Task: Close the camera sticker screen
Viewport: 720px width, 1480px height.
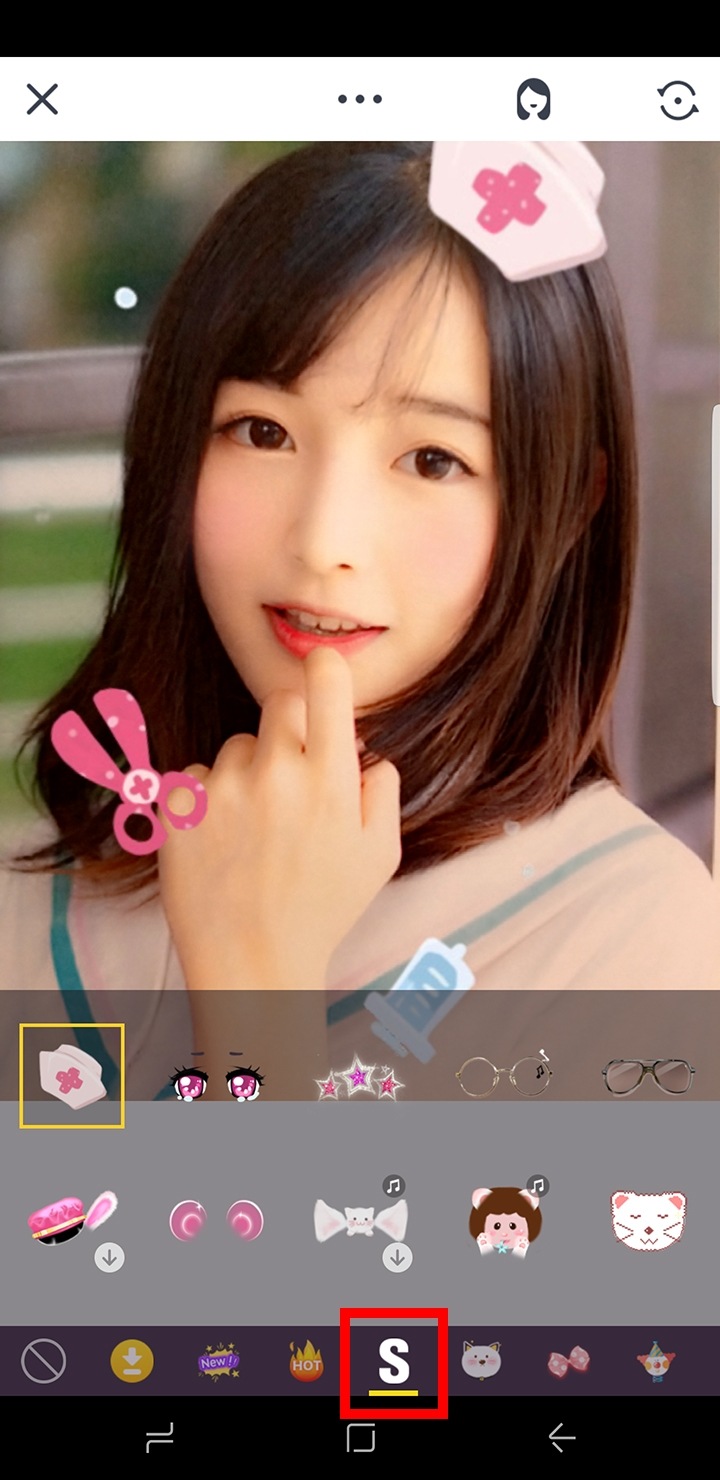Action: [42, 99]
